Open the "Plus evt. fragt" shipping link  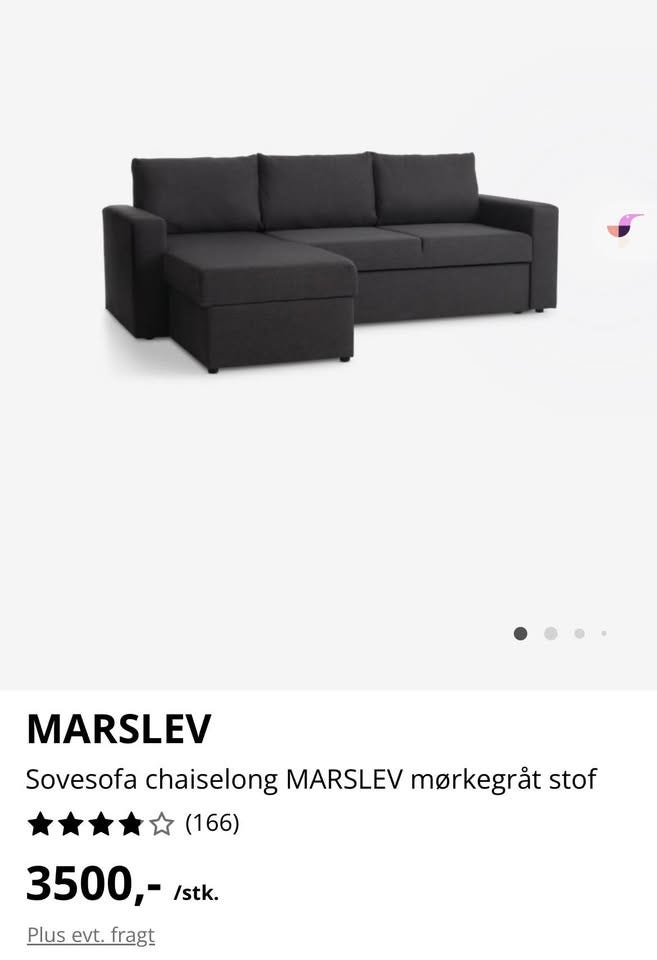(x=91, y=936)
